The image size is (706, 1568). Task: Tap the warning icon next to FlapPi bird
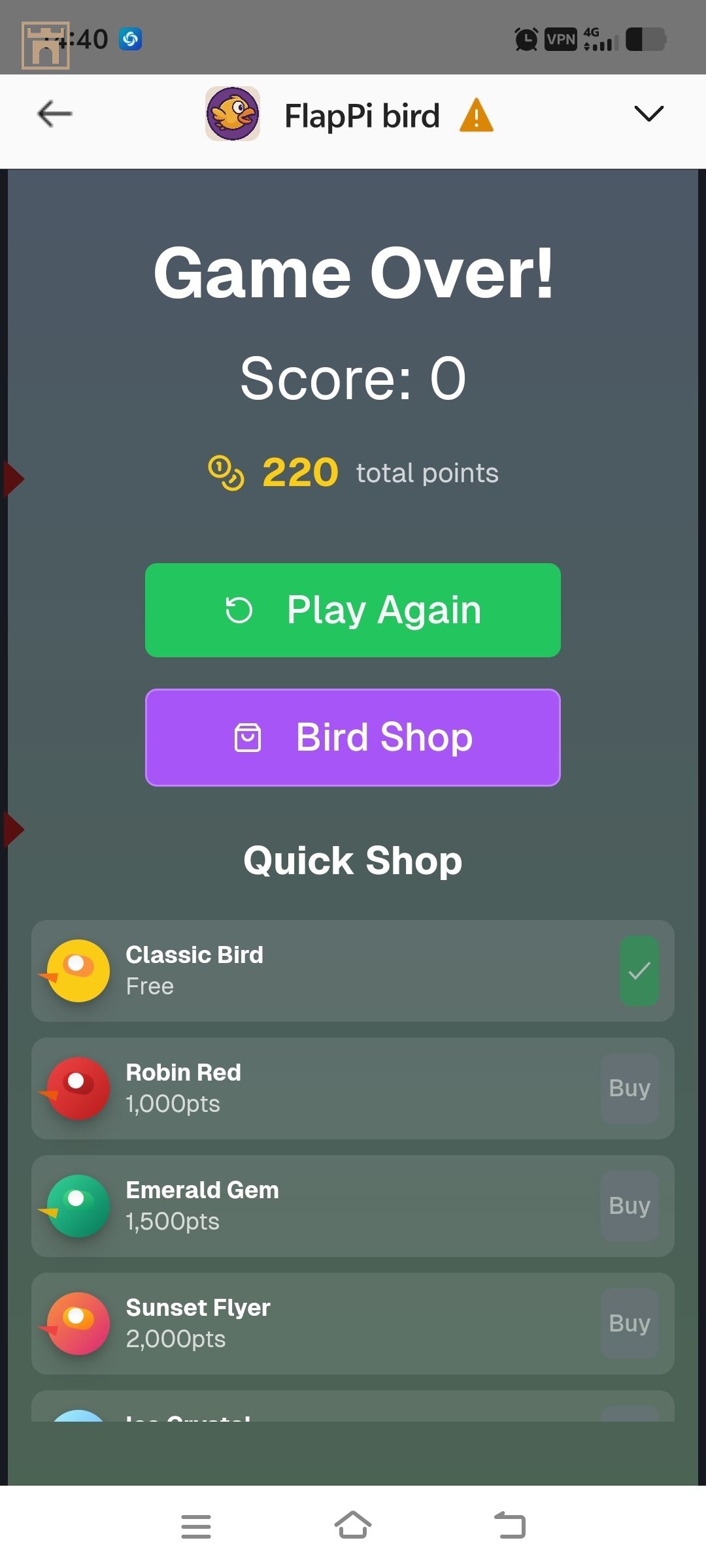pyautogui.click(x=476, y=116)
